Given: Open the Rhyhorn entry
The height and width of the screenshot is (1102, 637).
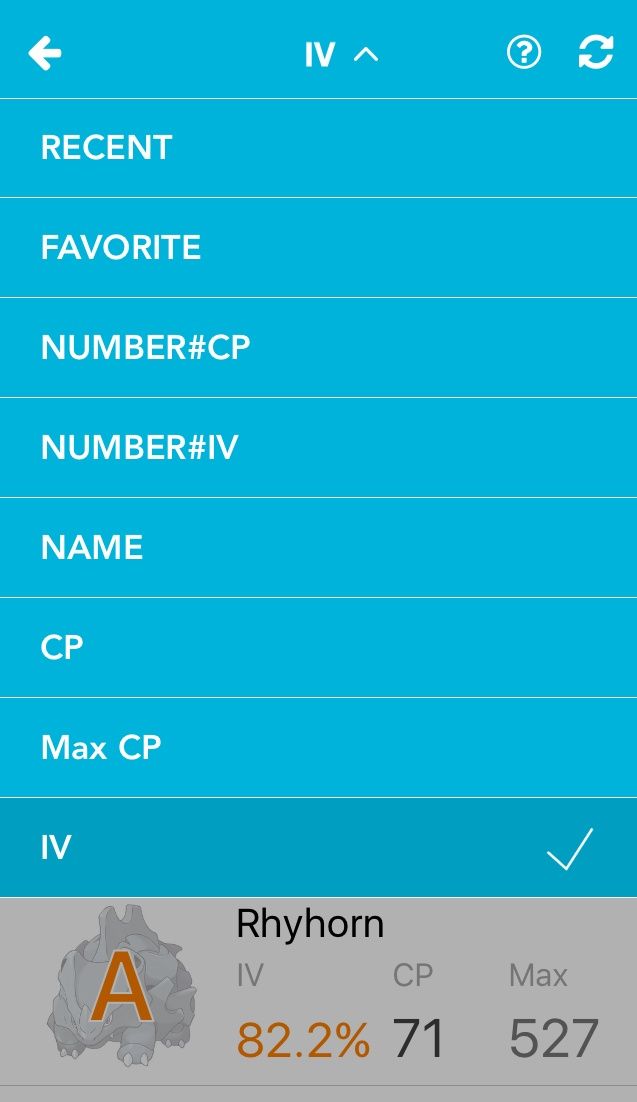Looking at the screenshot, I should point(318,992).
